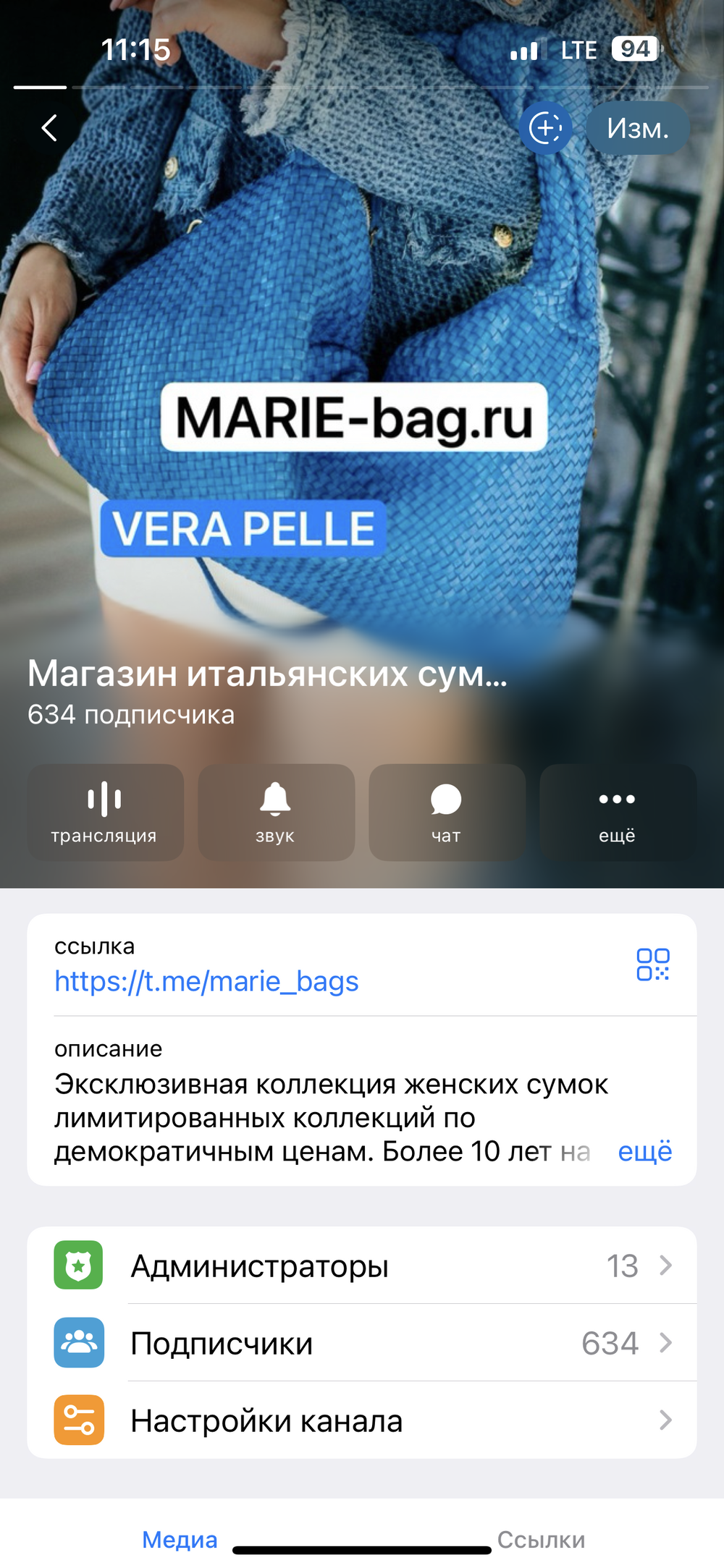Open Настройки канала
The height and width of the screenshot is (1568, 724).
tap(362, 1420)
